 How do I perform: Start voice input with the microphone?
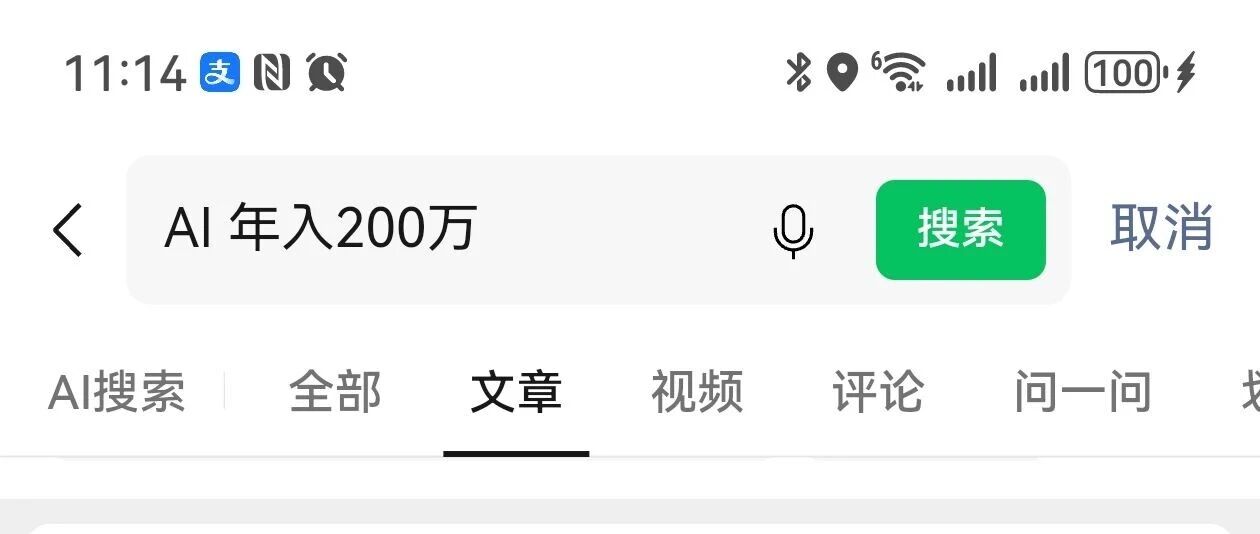click(x=793, y=231)
